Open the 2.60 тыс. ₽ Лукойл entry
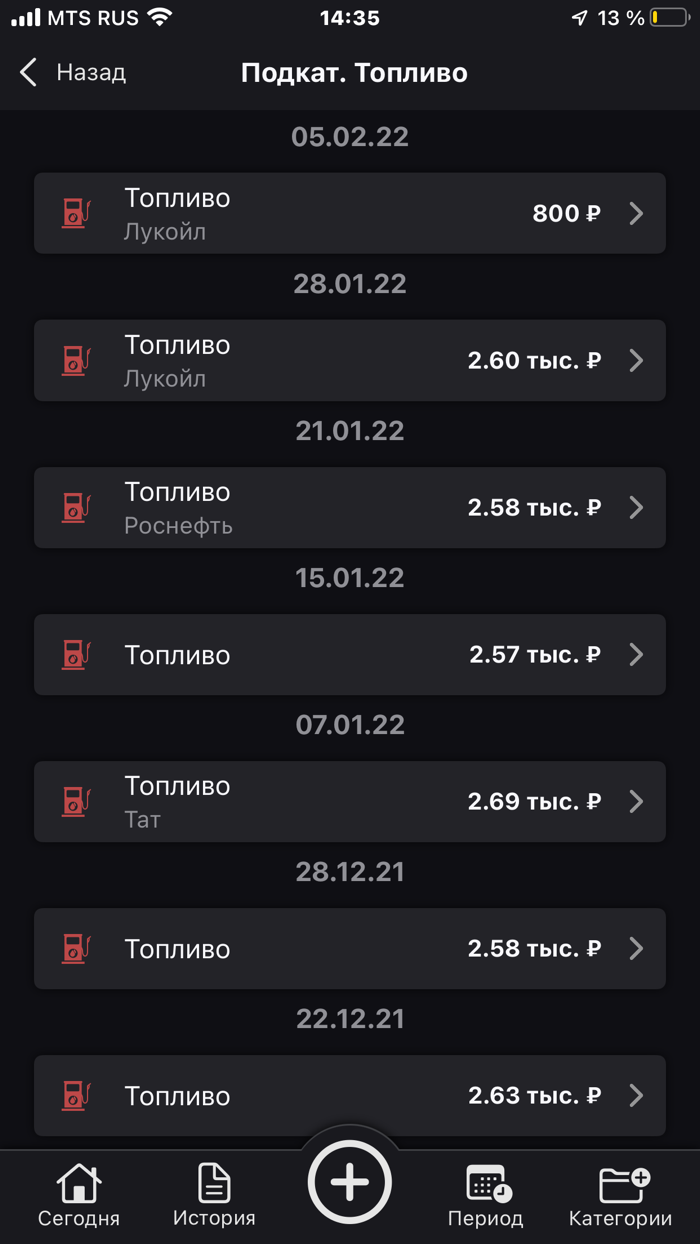The width and height of the screenshot is (700, 1244). point(349,360)
